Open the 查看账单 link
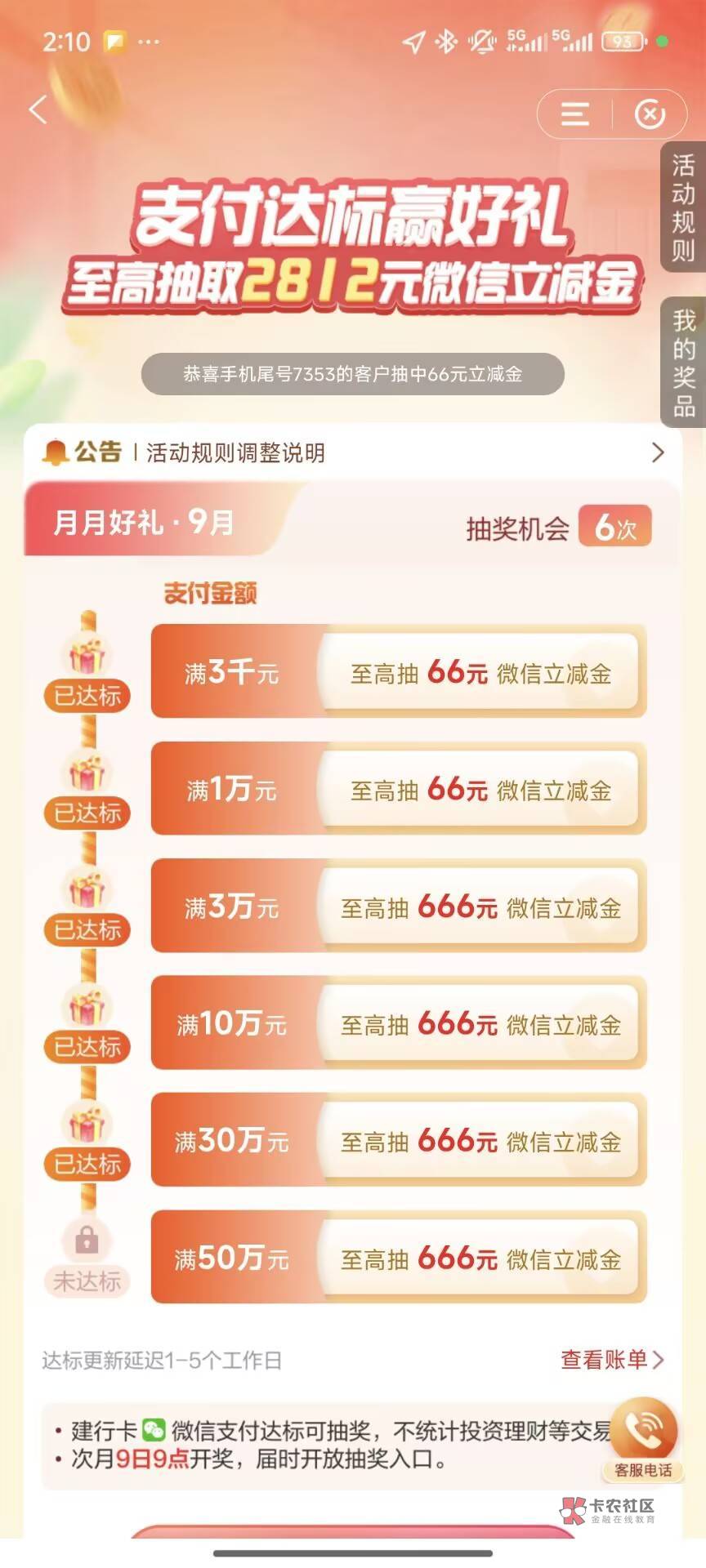 (612, 1360)
